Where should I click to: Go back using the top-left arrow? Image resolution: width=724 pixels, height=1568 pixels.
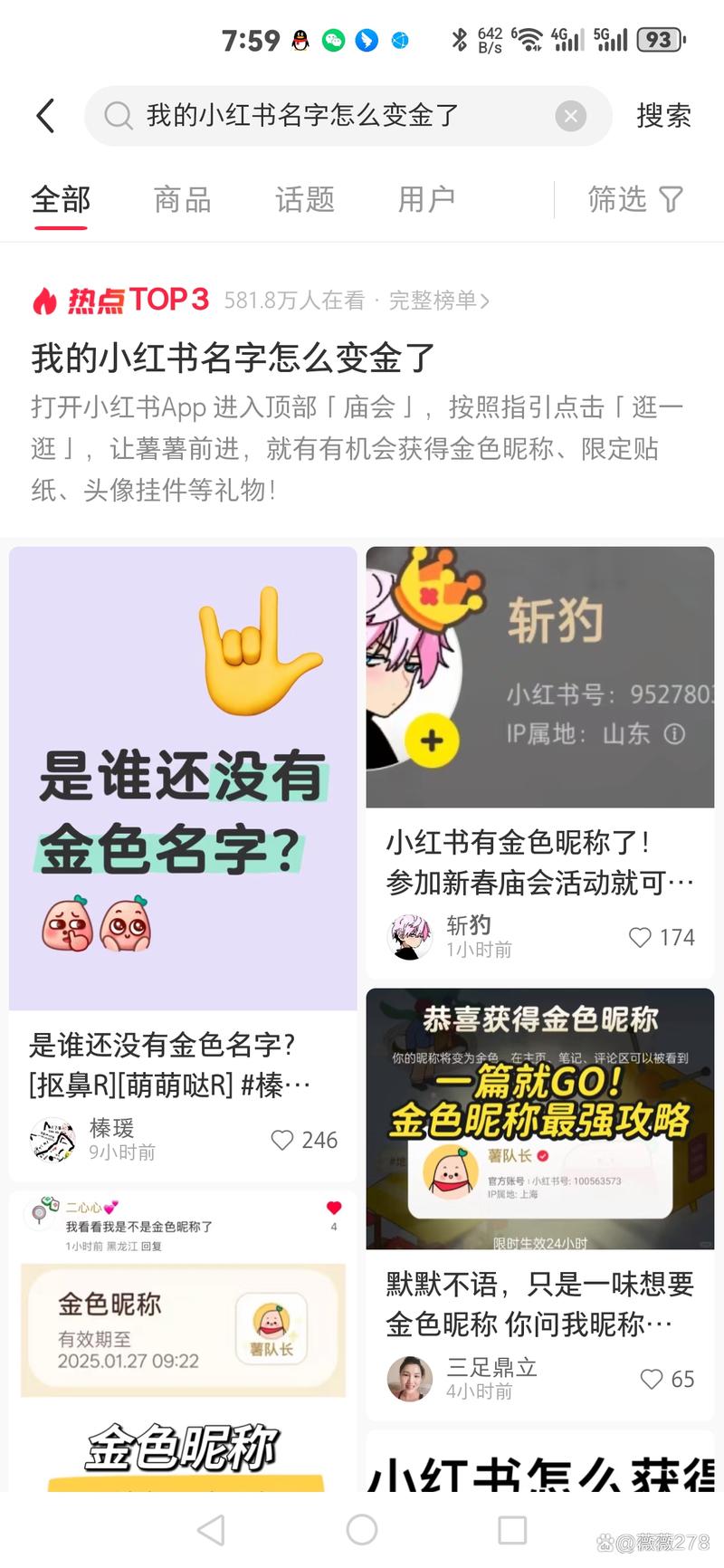coord(46,116)
